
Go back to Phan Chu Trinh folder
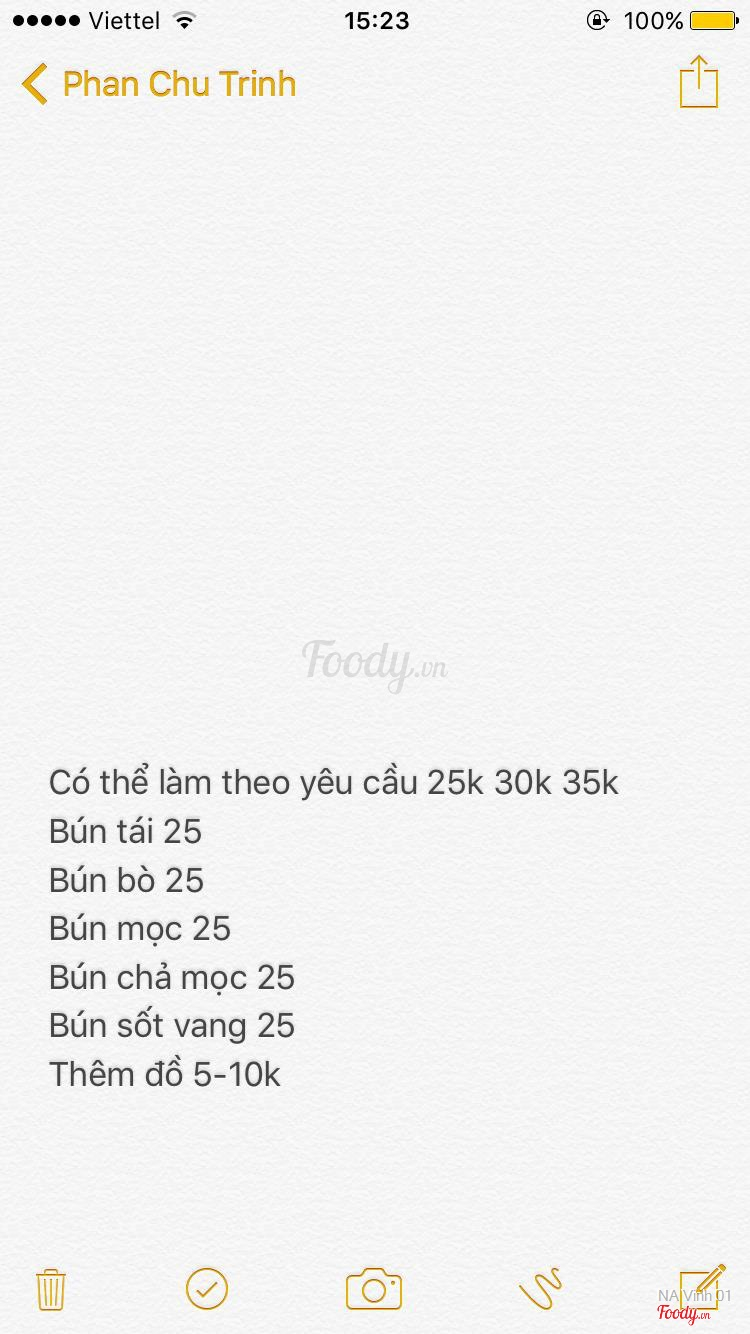point(160,84)
